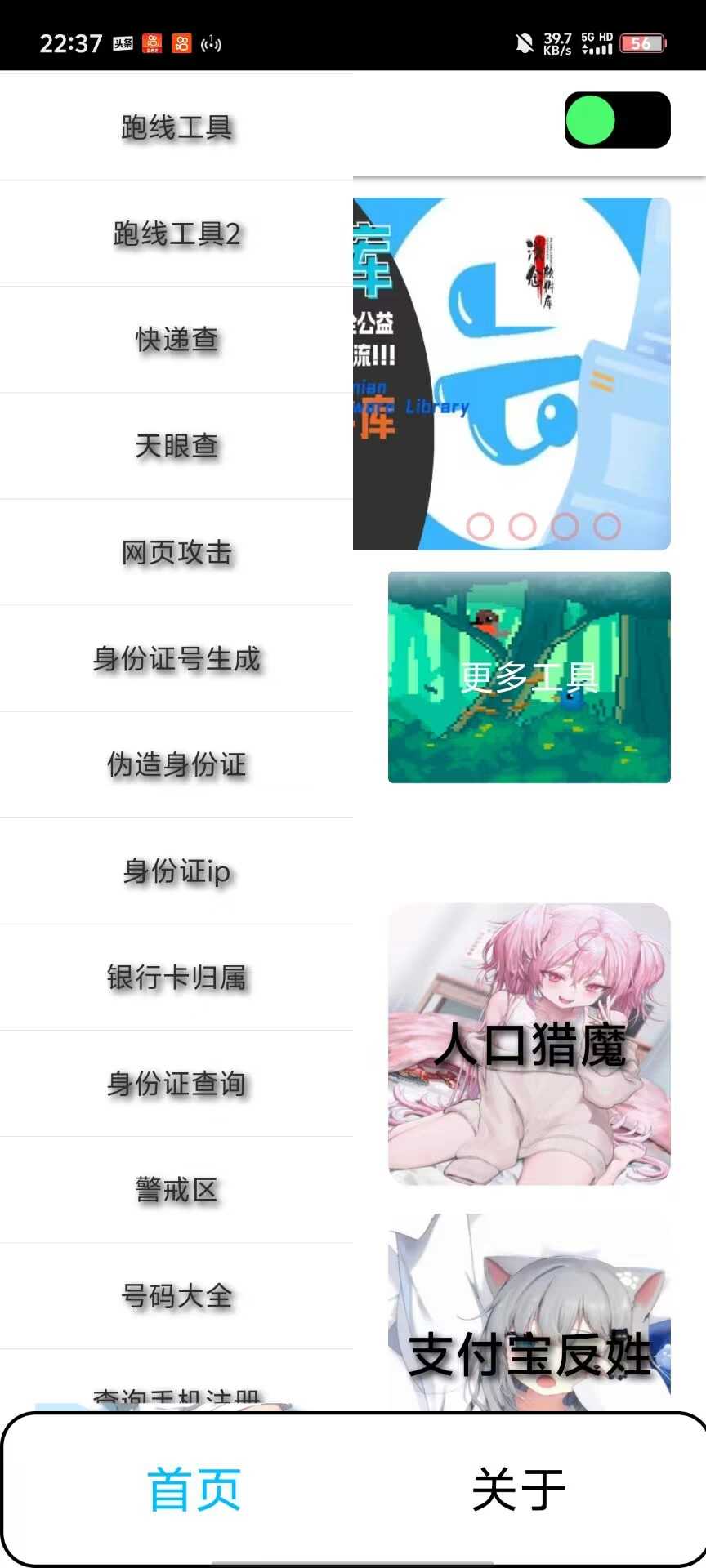The height and width of the screenshot is (1568, 706).
Task: Open the 号码大全 entry
Action: coord(176,1296)
